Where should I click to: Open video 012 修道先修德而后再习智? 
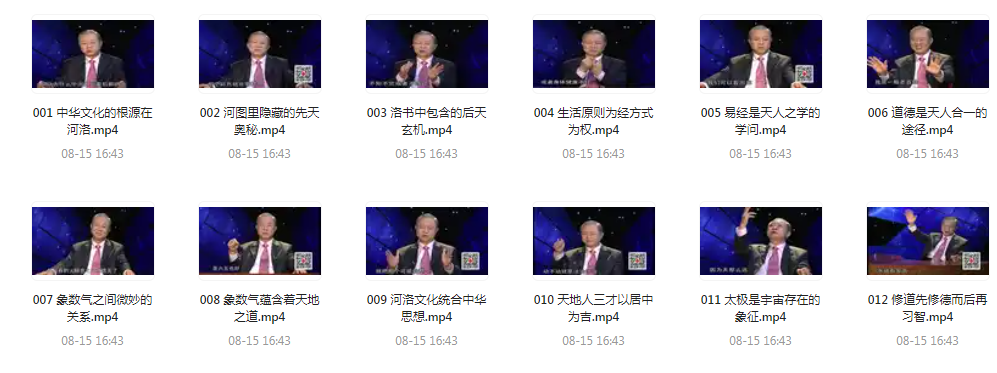[928, 241]
